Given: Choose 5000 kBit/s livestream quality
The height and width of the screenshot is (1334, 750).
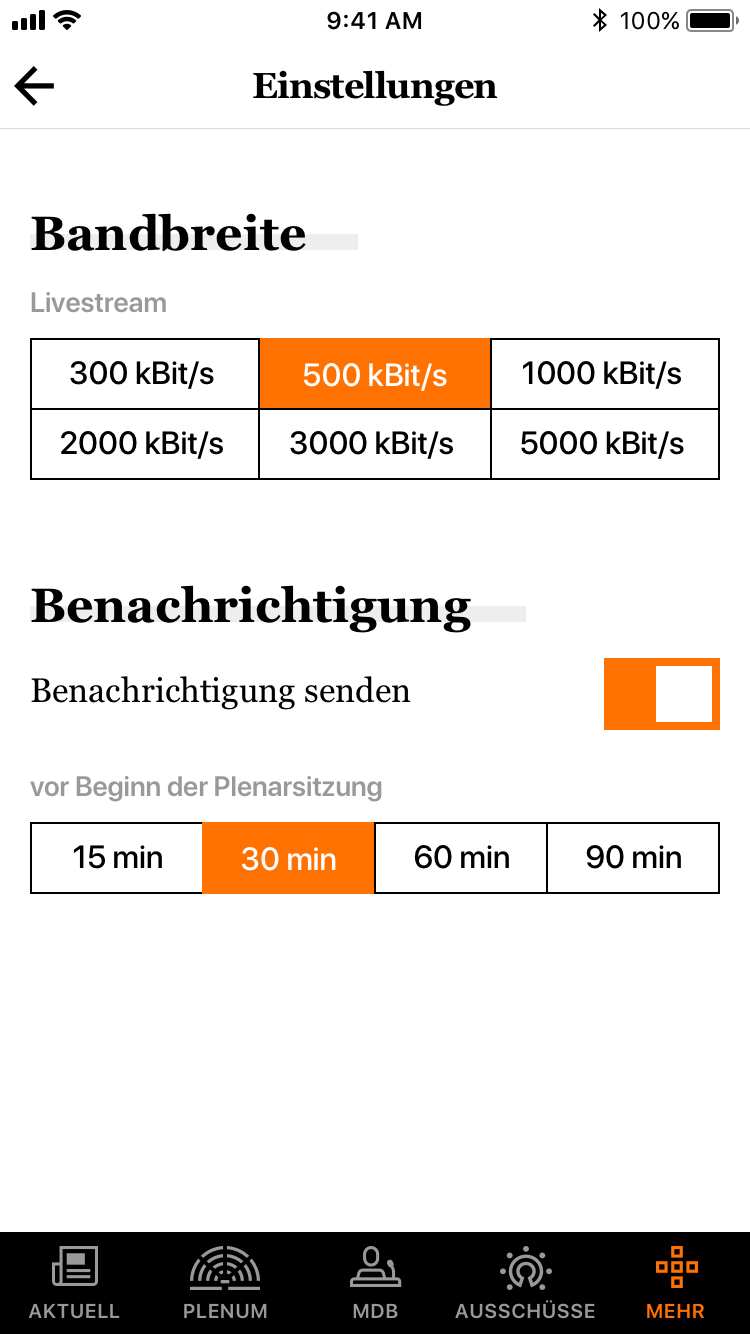Looking at the screenshot, I should click(x=604, y=444).
